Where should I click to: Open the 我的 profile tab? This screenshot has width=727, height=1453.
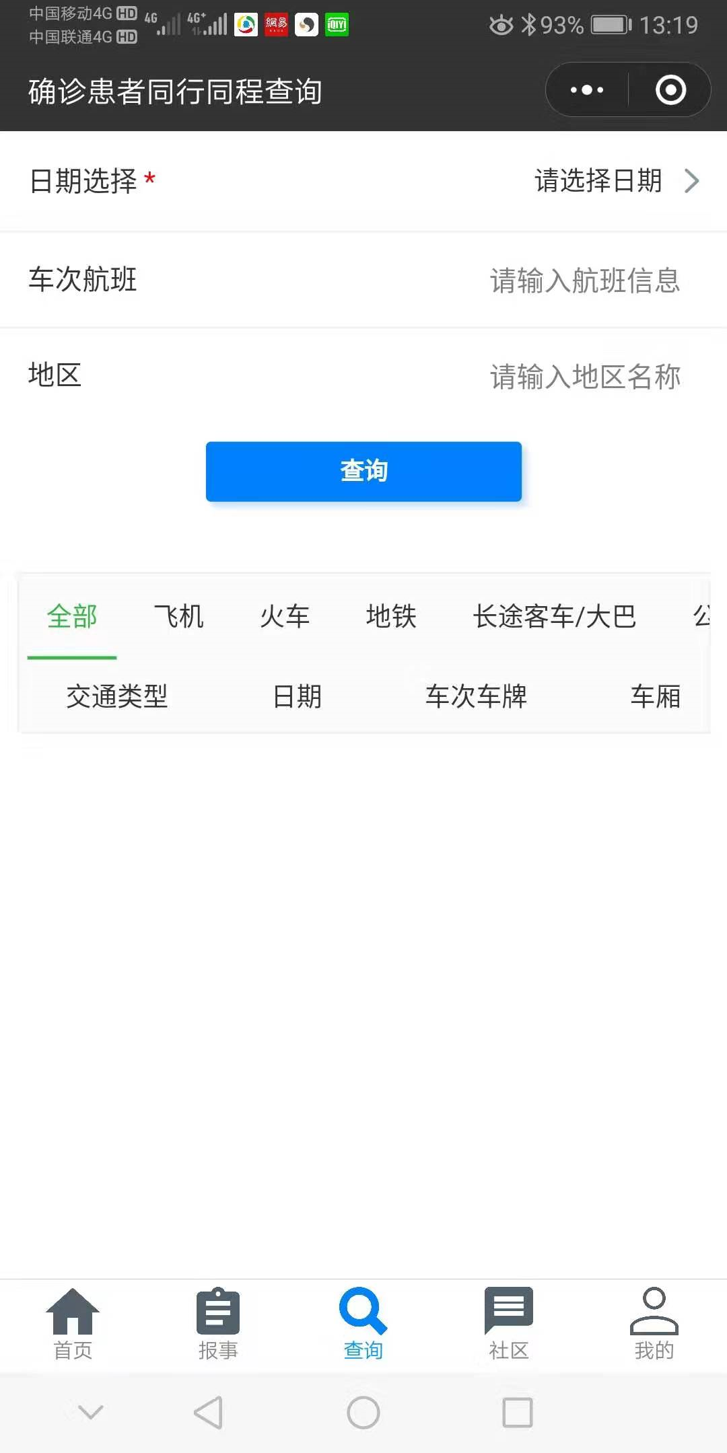(654, 1324)
